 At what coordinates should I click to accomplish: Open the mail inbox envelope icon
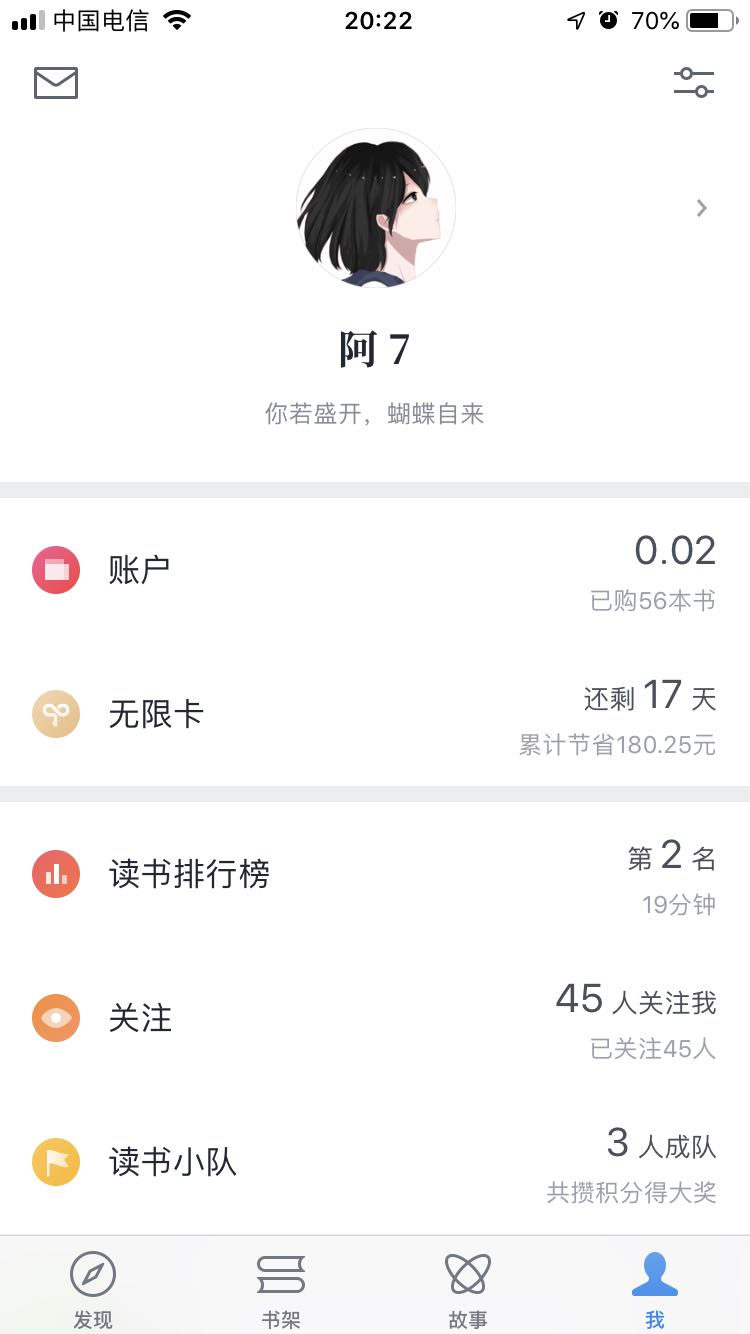(x=56, y=83)
